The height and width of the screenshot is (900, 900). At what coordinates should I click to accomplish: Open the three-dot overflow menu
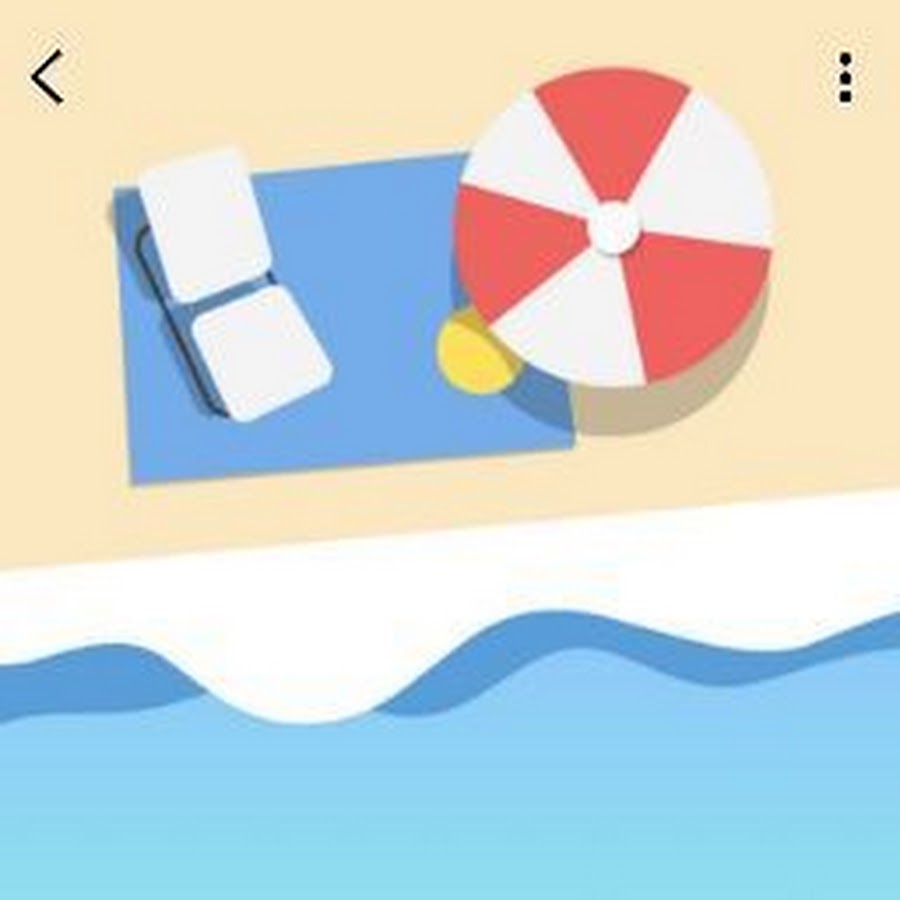pos(845,78)
